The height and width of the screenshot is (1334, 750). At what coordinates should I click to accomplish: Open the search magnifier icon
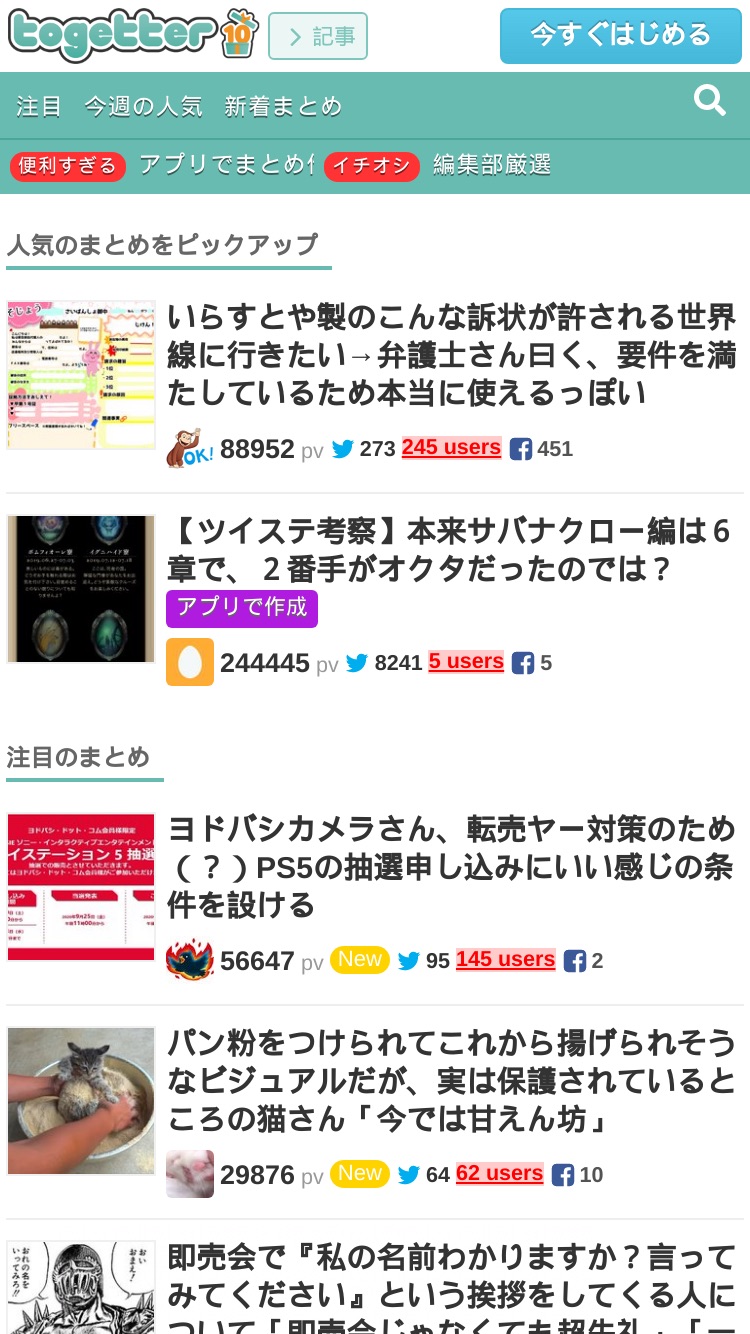tap(710, 100)
